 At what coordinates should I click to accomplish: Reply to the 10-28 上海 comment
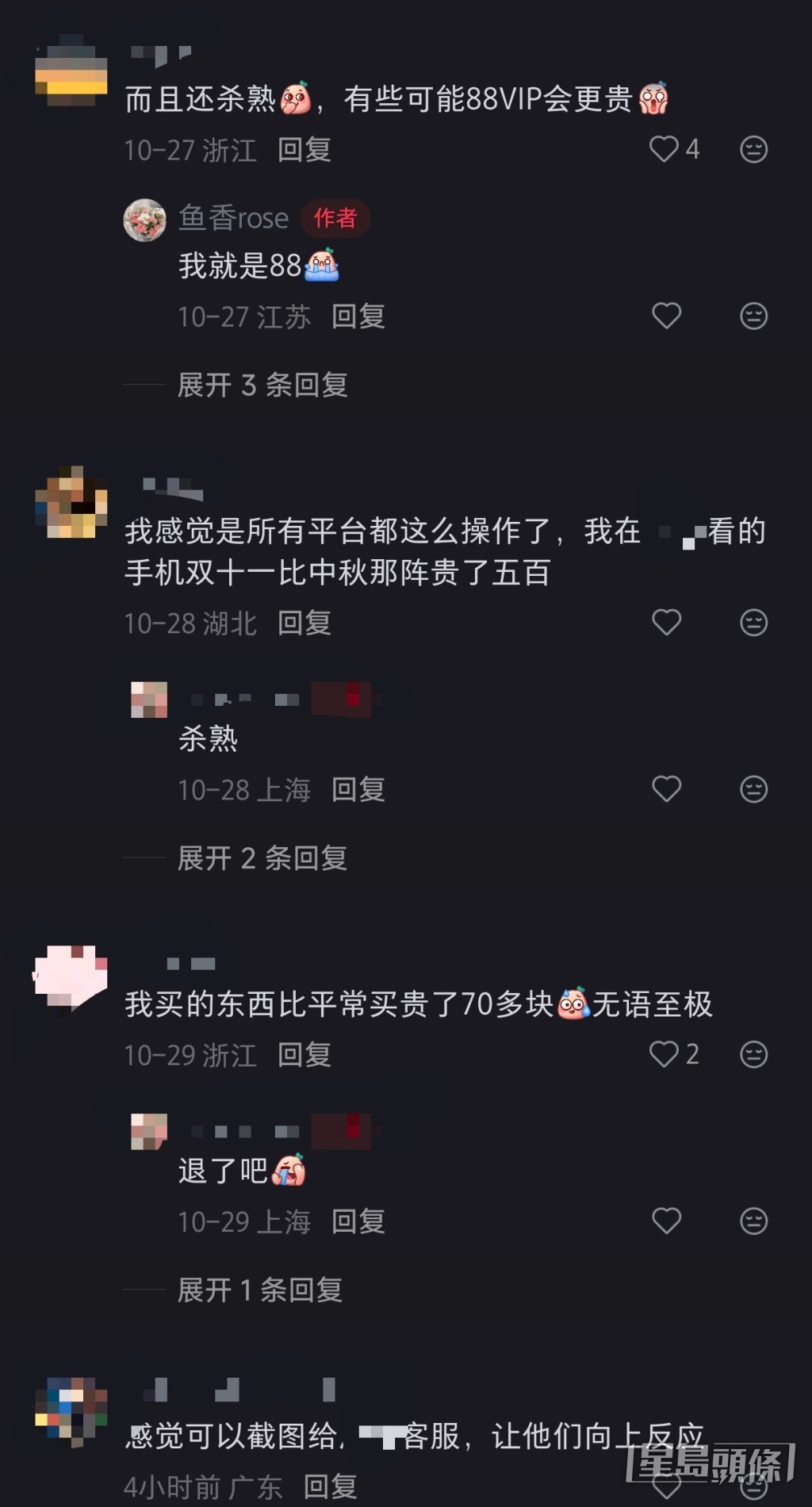(358, 789)
